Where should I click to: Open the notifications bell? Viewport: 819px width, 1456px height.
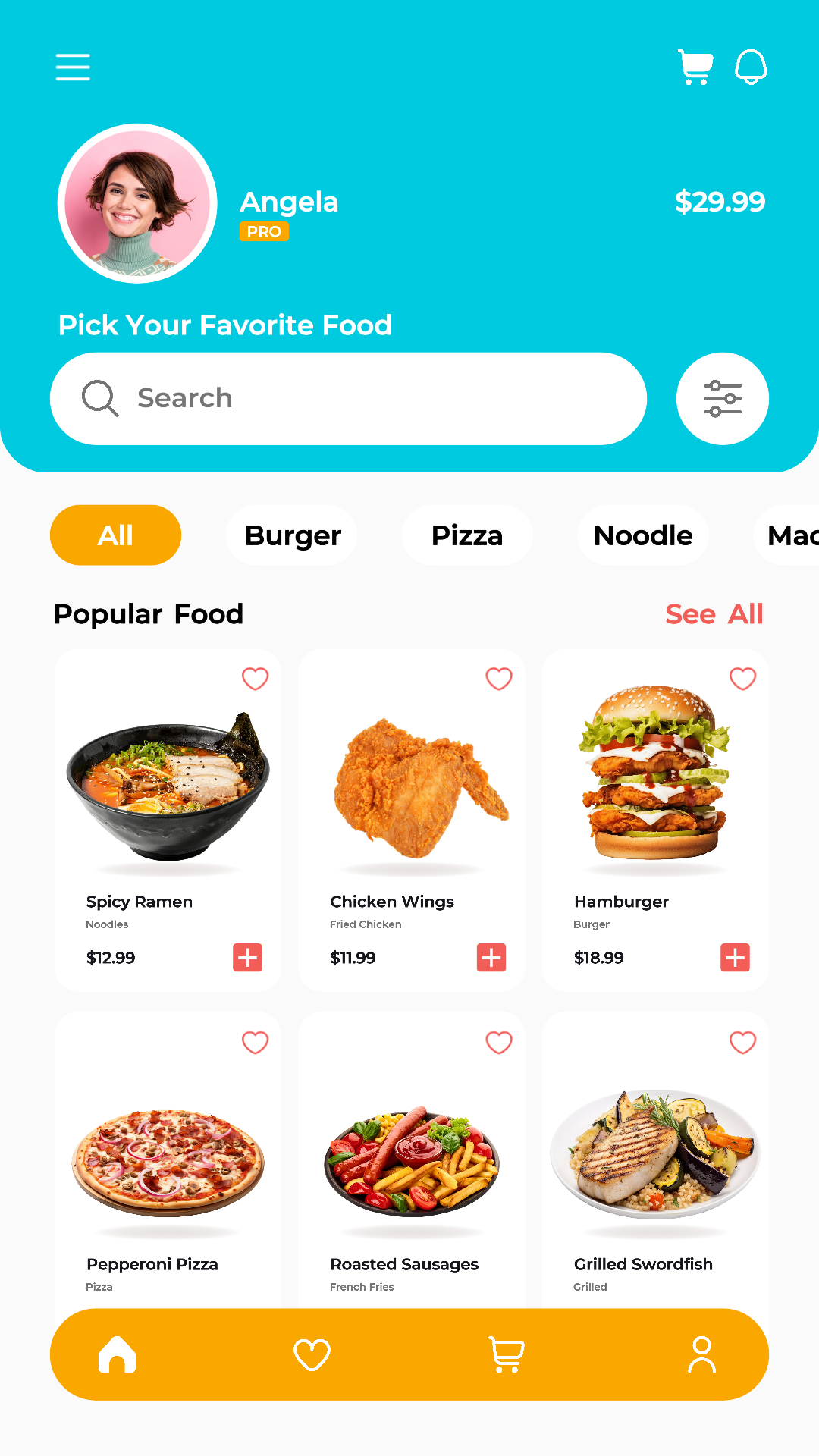[751, 67]
